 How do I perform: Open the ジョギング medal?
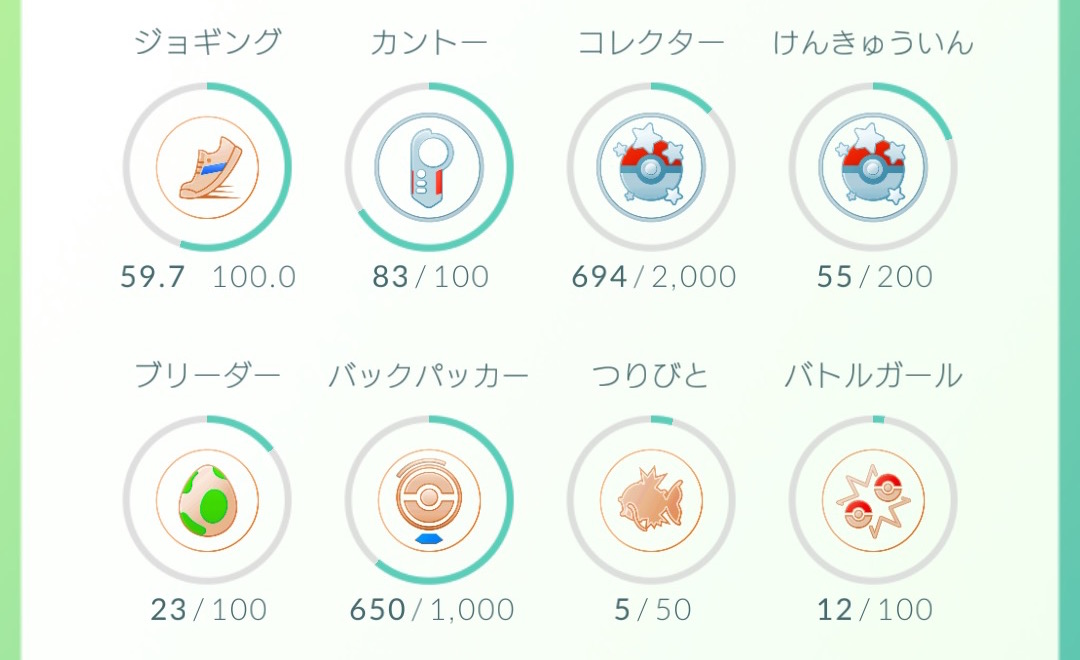[x=207, y=167]
